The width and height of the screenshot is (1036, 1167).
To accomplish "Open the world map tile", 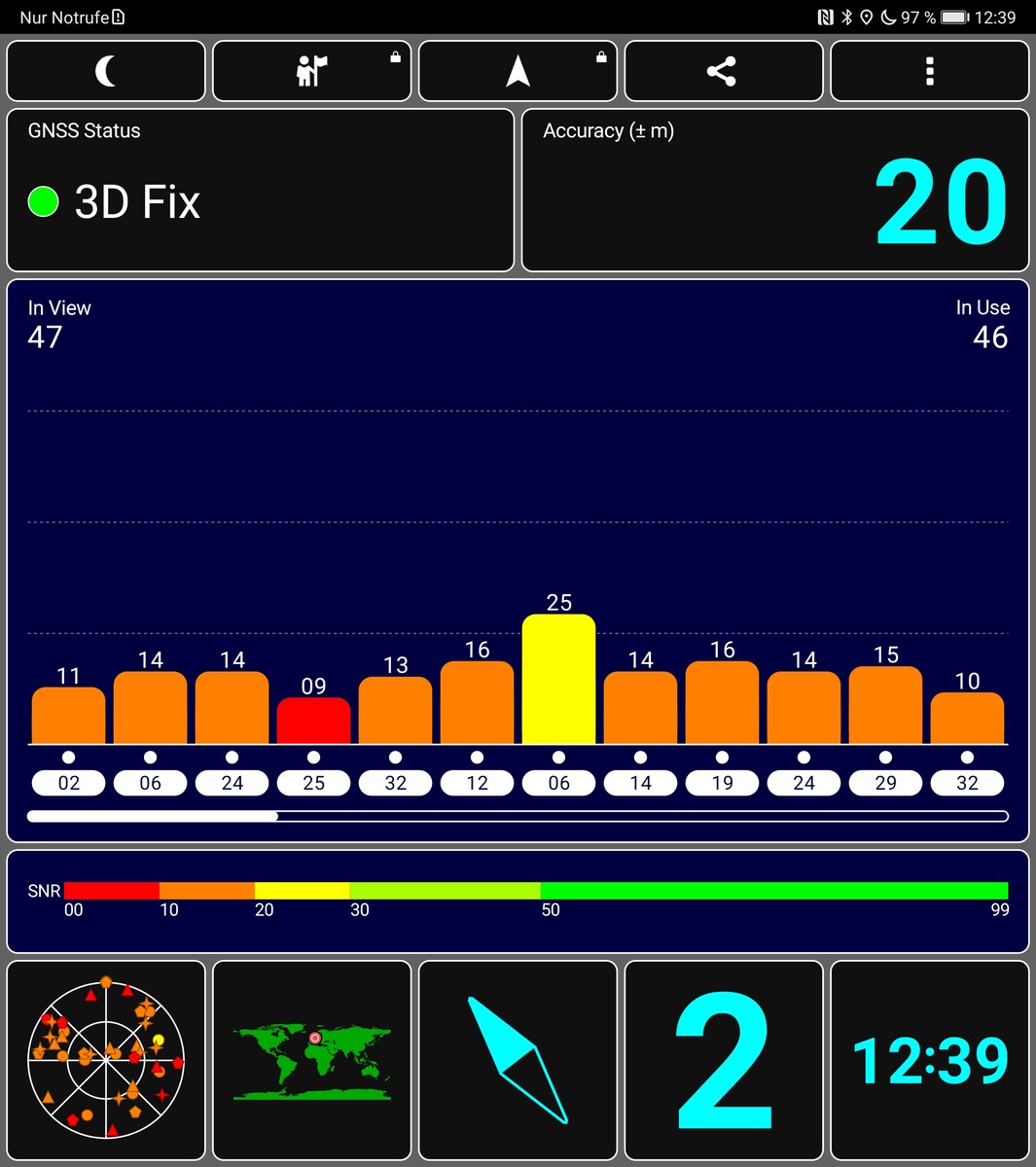I will point(311,1060).
